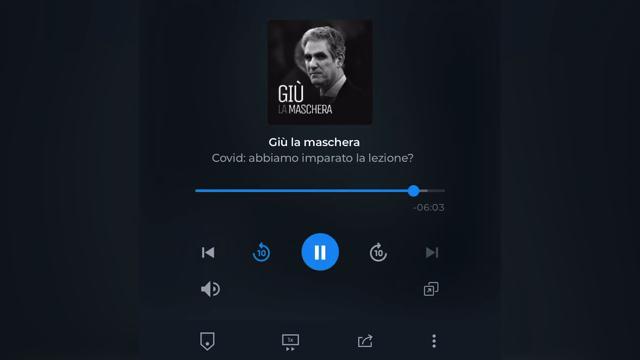Open the pop-out mini player

(x=431, y=289)
